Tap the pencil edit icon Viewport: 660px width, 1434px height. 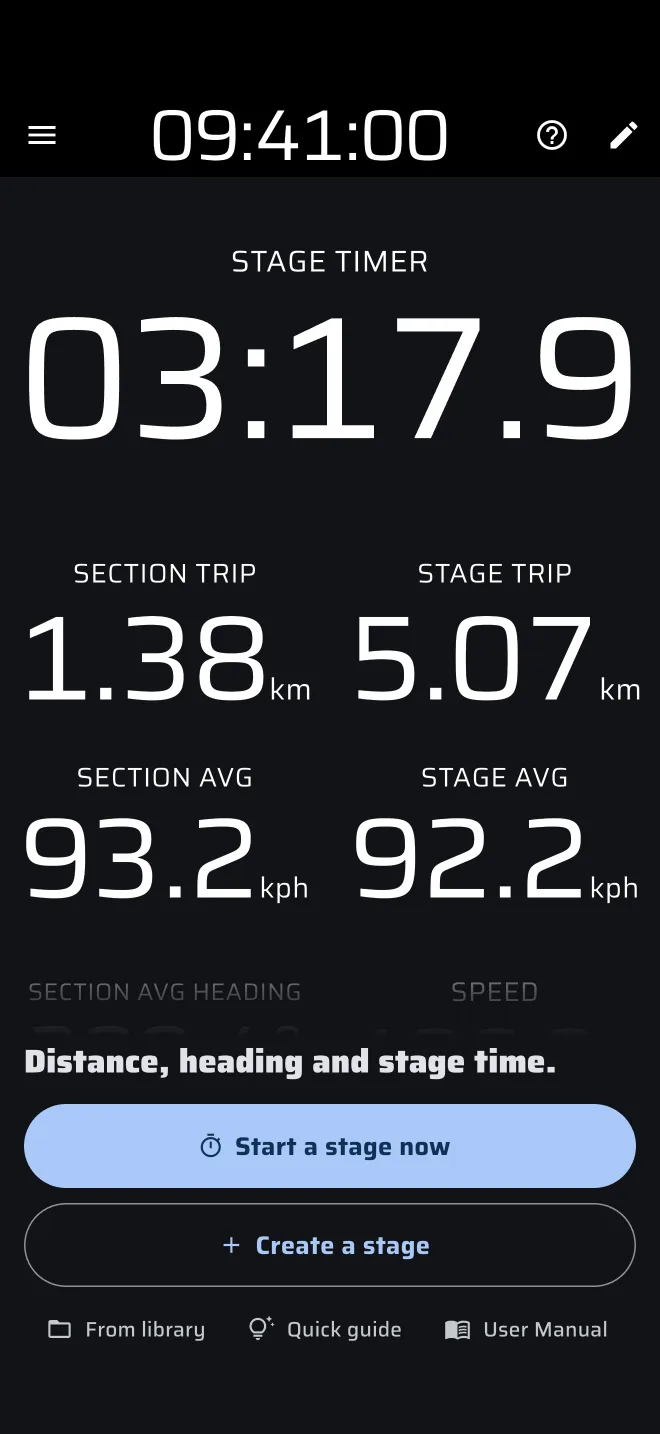coord(624,135)
